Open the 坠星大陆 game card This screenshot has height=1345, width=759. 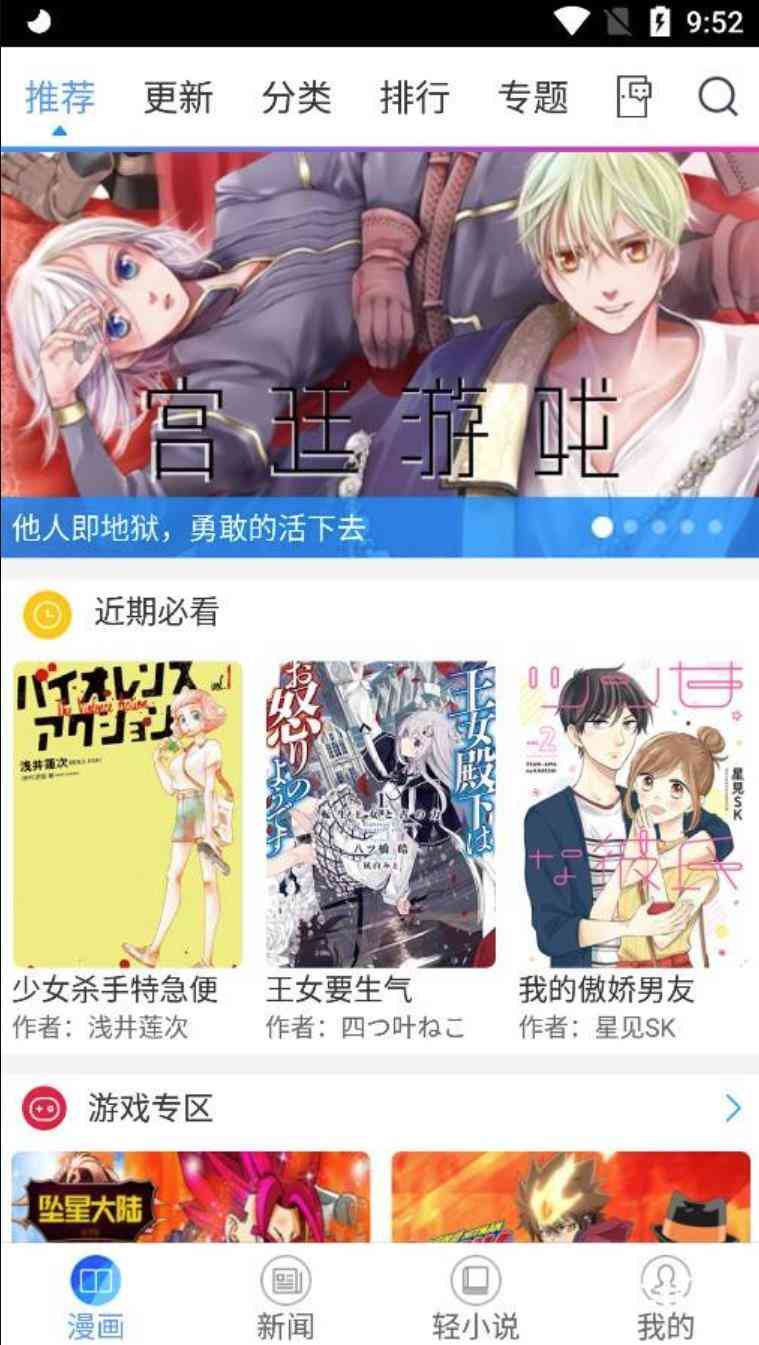click(x=190, y=1197)
